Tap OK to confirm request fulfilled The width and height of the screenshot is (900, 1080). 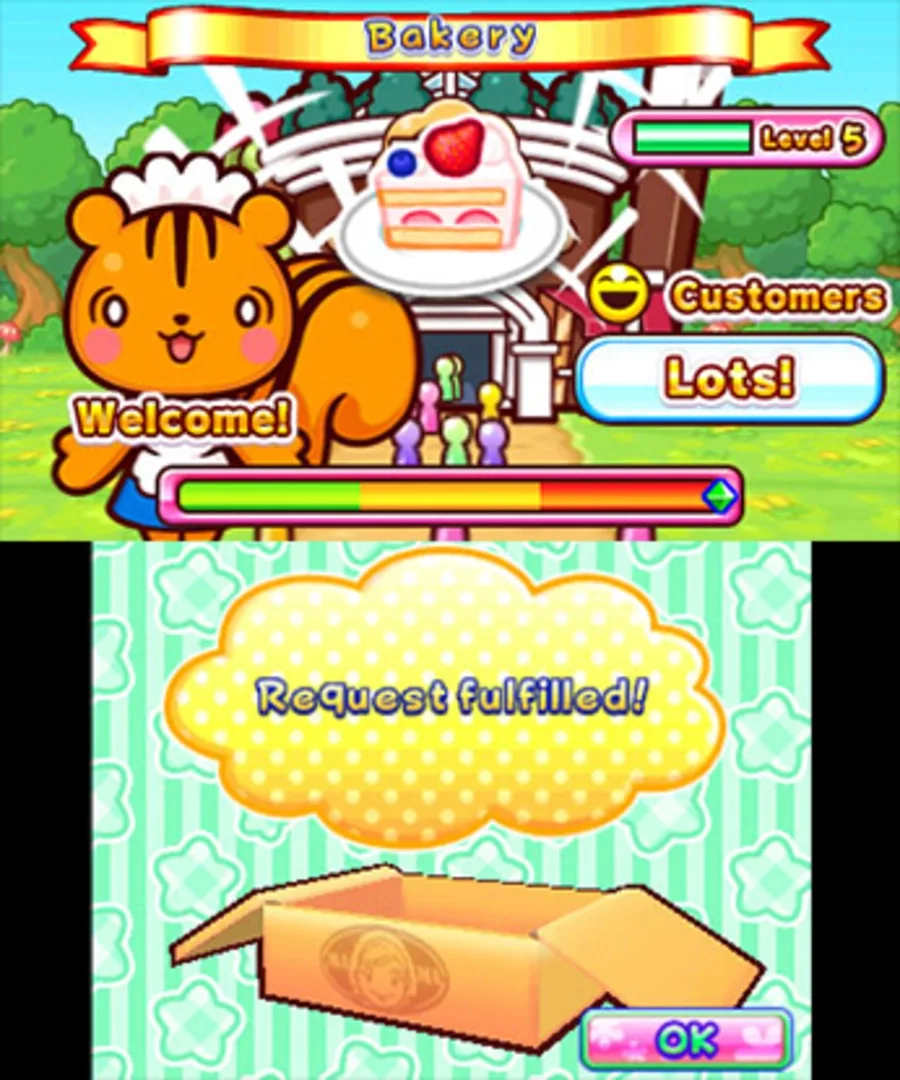[x=687, y=1040]
